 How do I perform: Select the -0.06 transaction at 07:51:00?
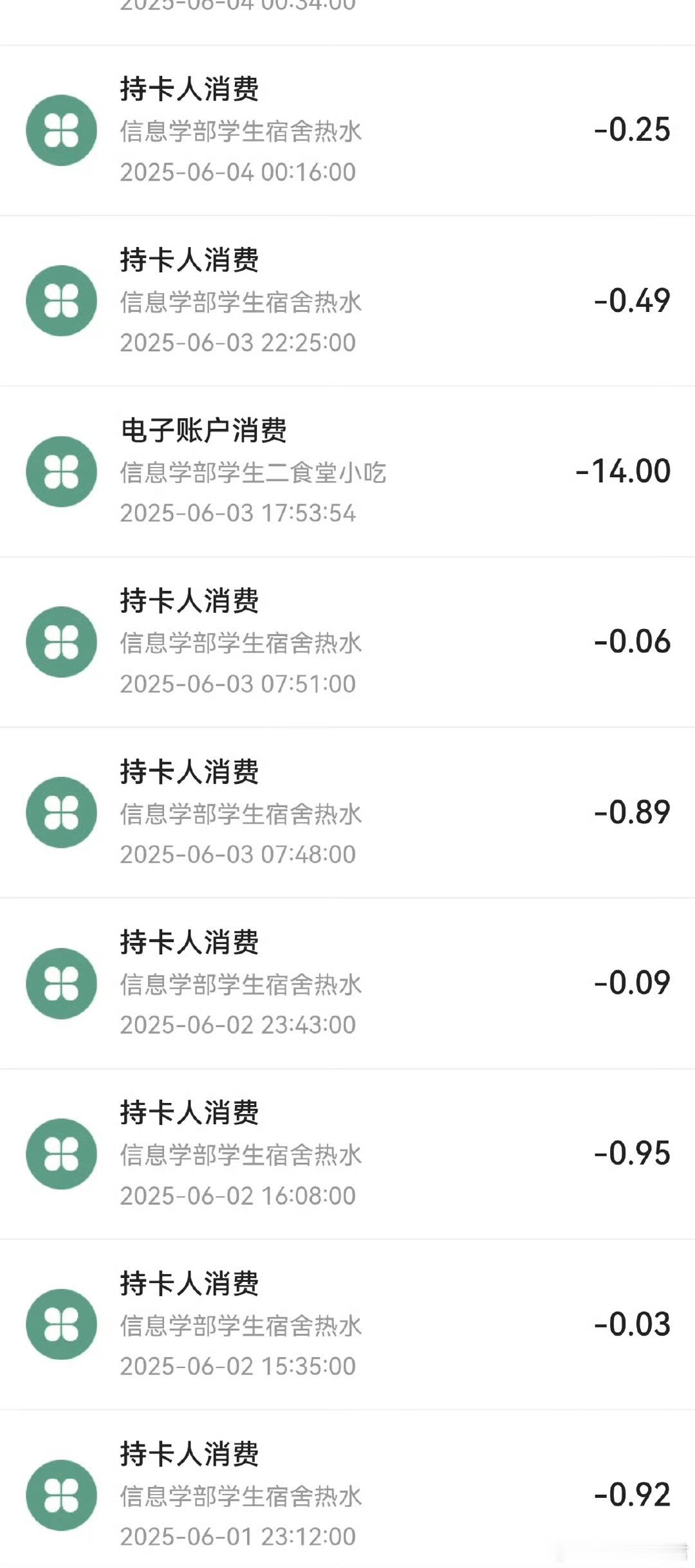tap(347, 642)
